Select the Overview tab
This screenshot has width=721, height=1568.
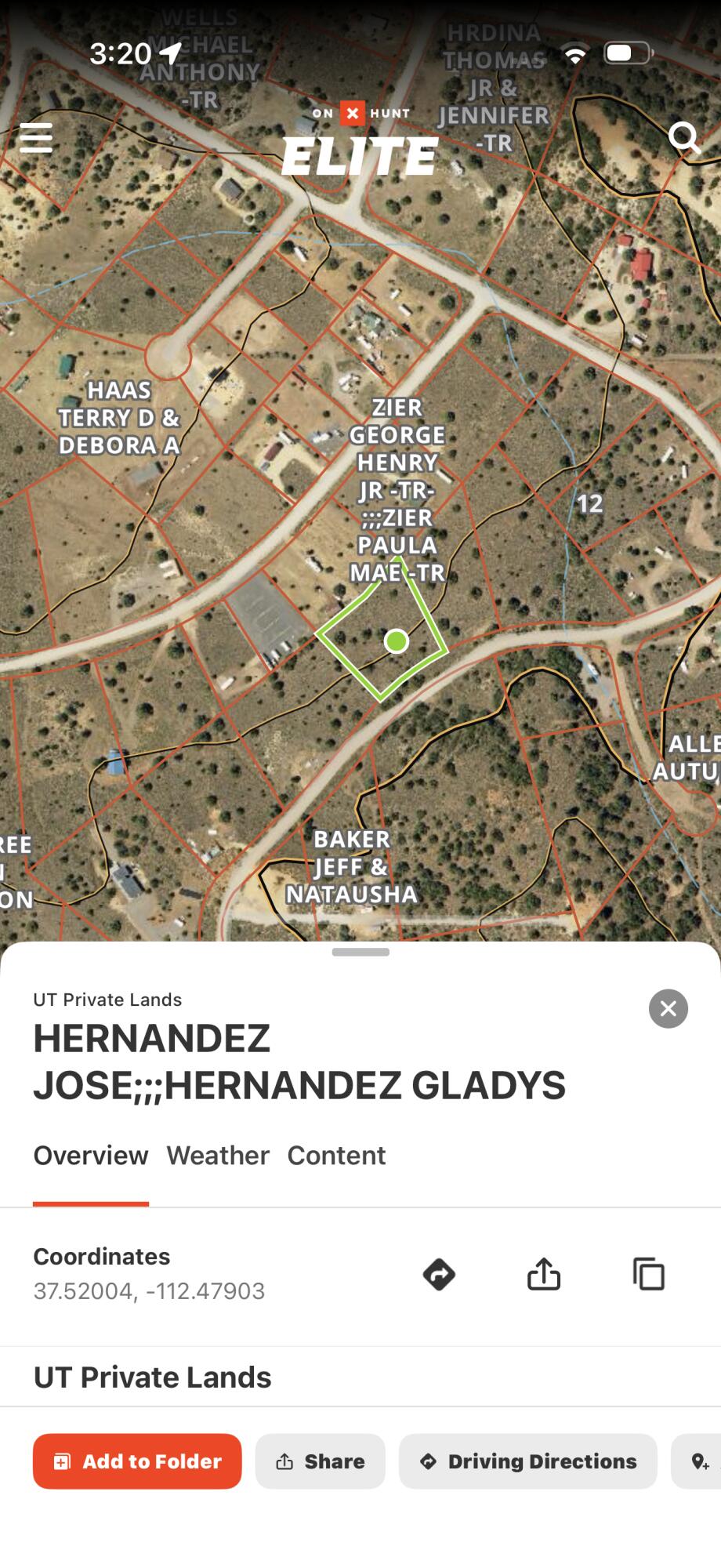point(91,1155)
